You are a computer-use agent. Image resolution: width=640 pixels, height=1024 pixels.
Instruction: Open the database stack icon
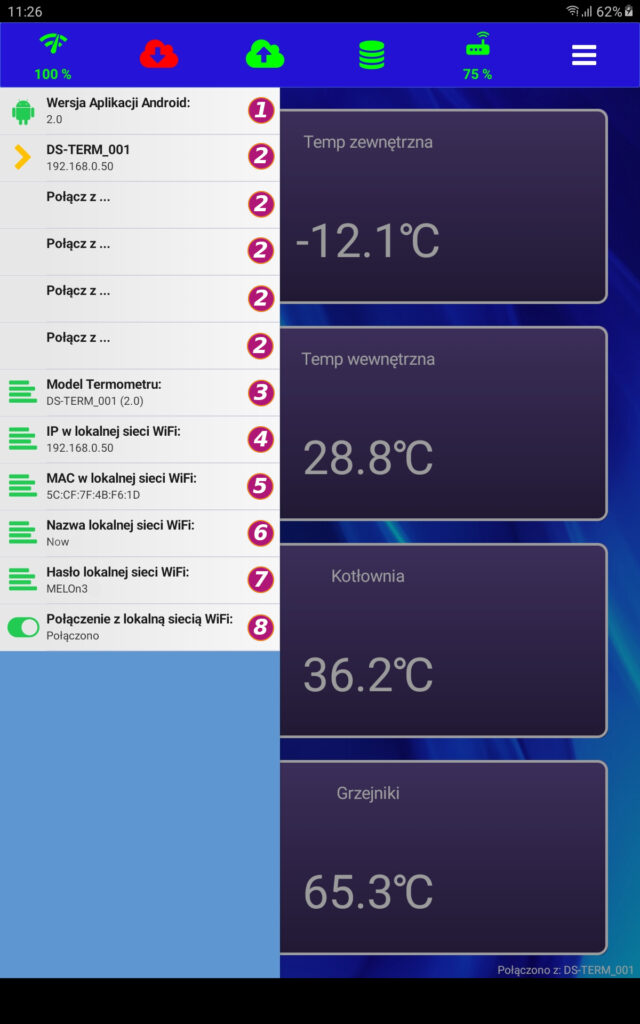coord(372,55)
